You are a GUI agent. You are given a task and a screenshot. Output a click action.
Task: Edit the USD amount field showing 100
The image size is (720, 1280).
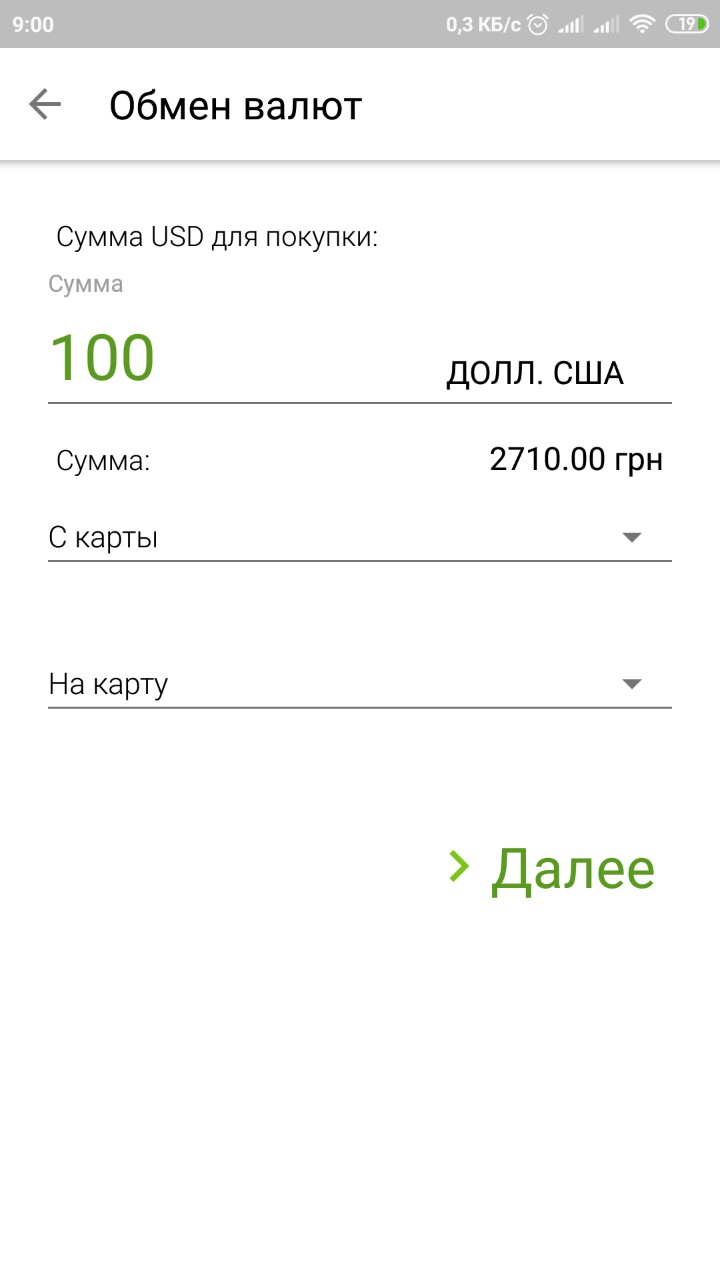240,358
